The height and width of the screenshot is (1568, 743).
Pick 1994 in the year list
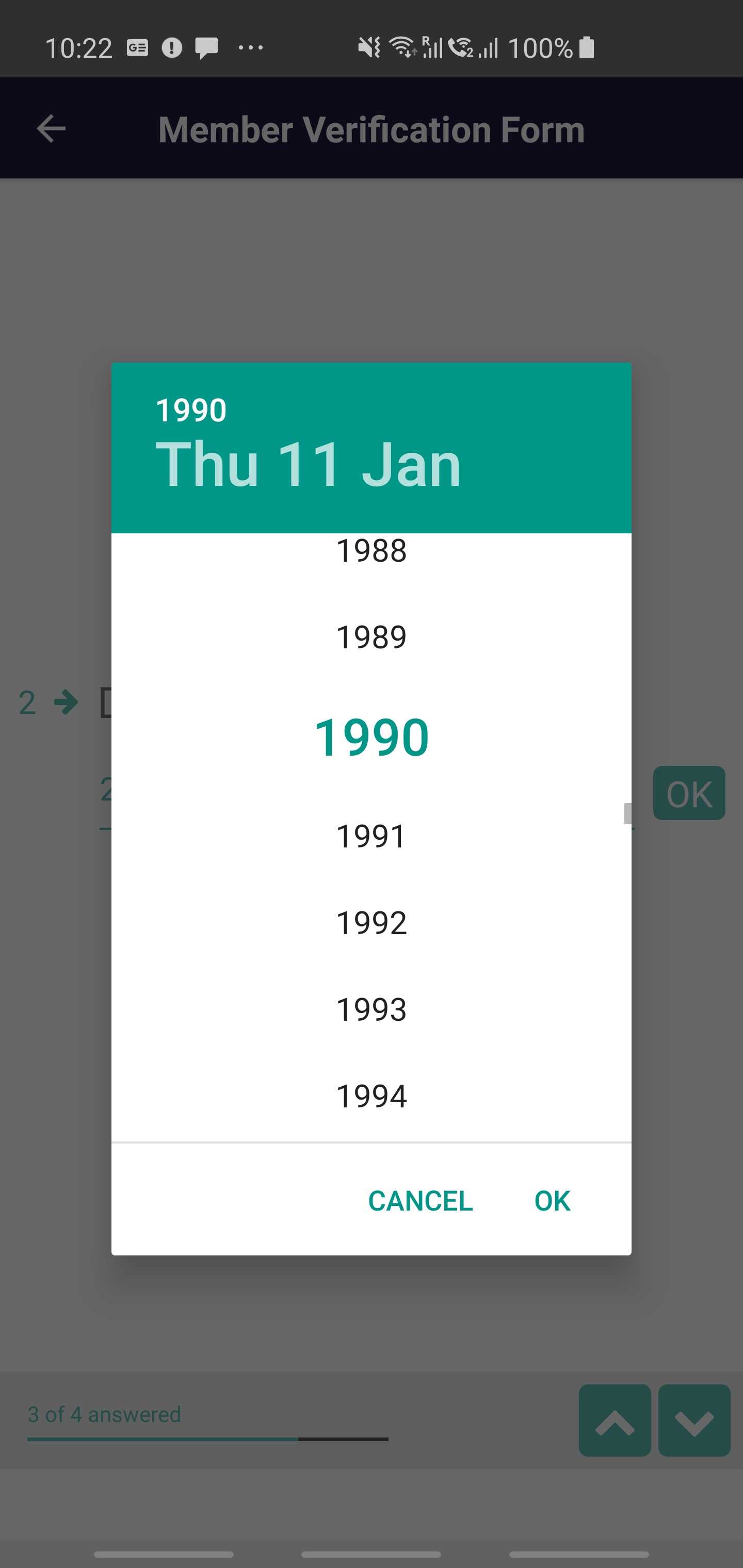371,1096
